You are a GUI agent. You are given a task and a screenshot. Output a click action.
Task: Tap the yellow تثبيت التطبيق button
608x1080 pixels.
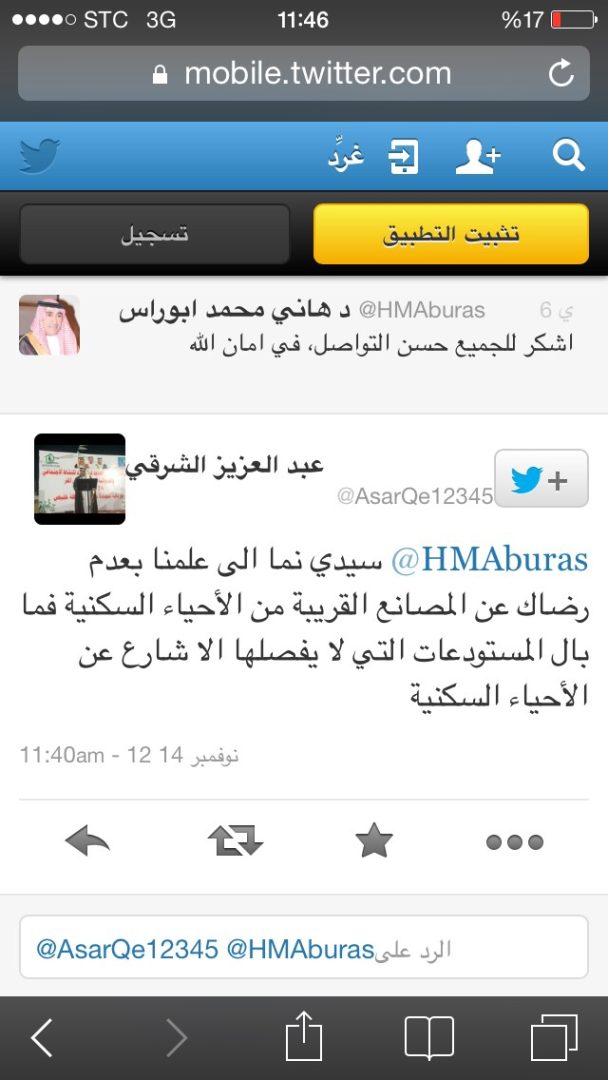[x=451, y=234]
